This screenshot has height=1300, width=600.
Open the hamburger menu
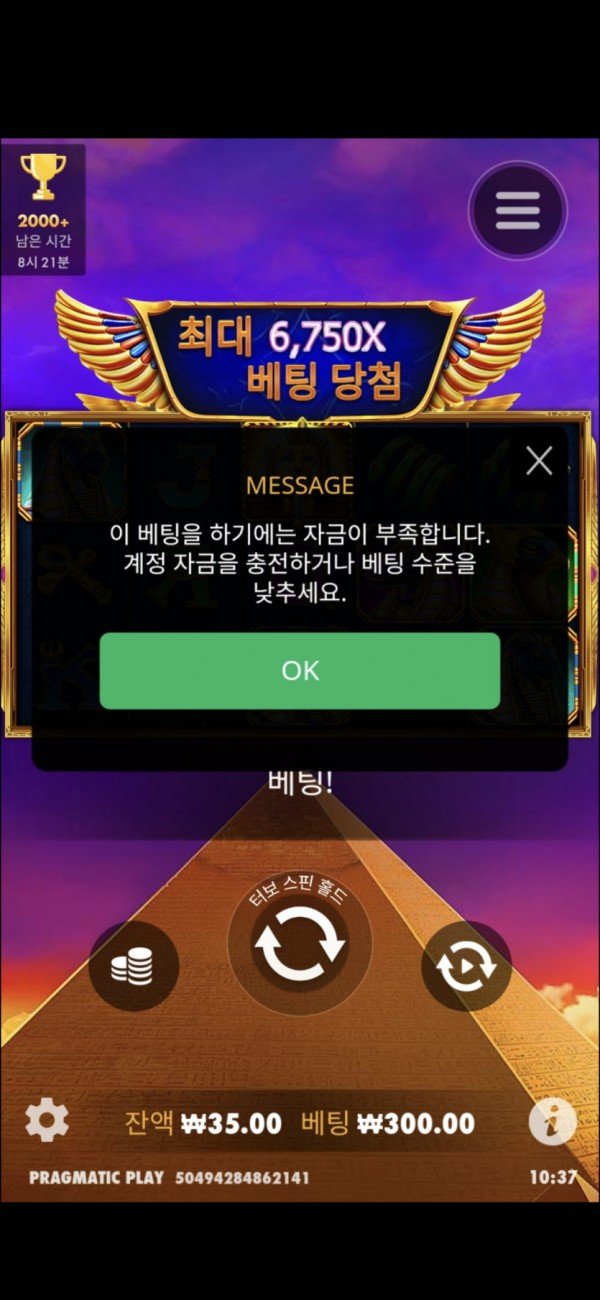(518, 210)
